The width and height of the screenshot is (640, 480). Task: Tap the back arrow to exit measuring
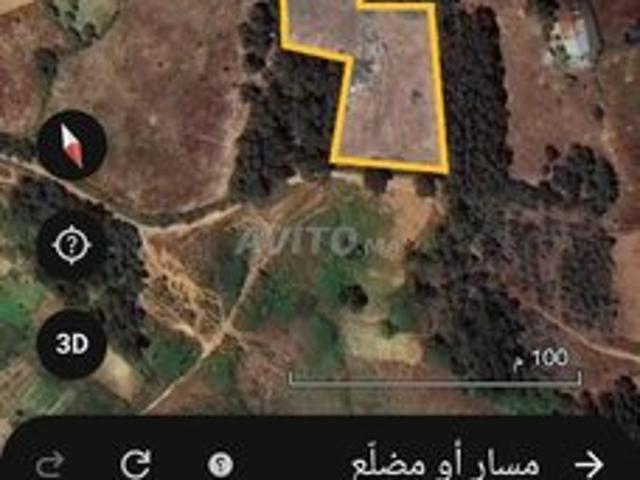coord(590,464)
